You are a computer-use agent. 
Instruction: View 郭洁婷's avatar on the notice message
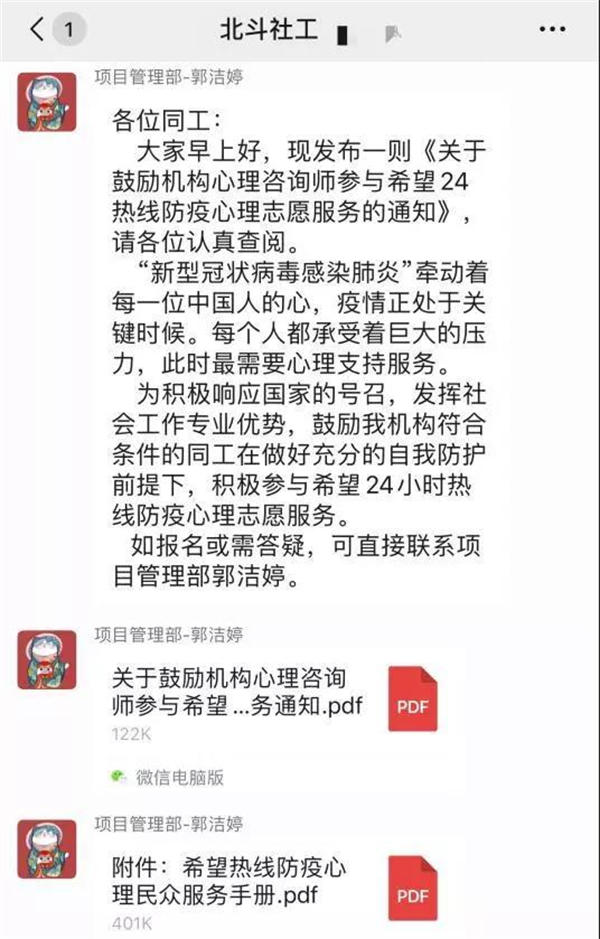point(46,102)
